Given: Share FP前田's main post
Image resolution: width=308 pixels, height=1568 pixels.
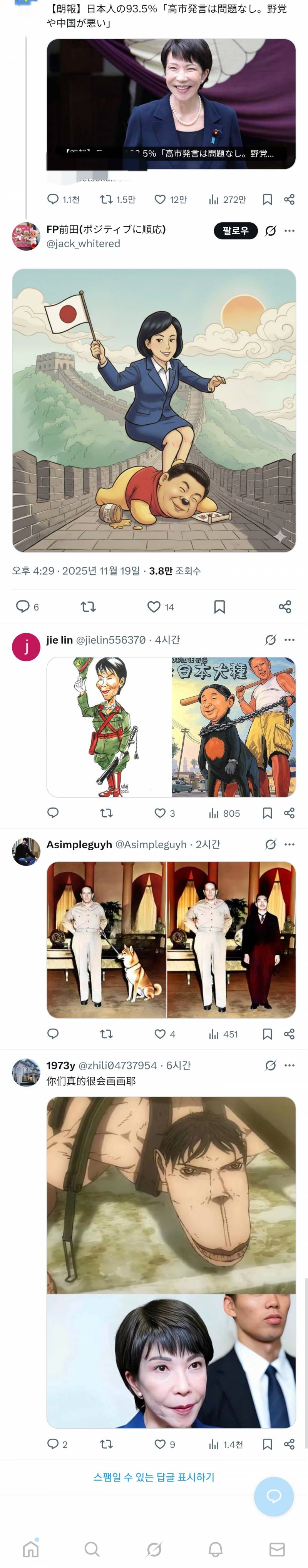Looking at the screenshot, I should pyautogui.click(x=285, y=606).
